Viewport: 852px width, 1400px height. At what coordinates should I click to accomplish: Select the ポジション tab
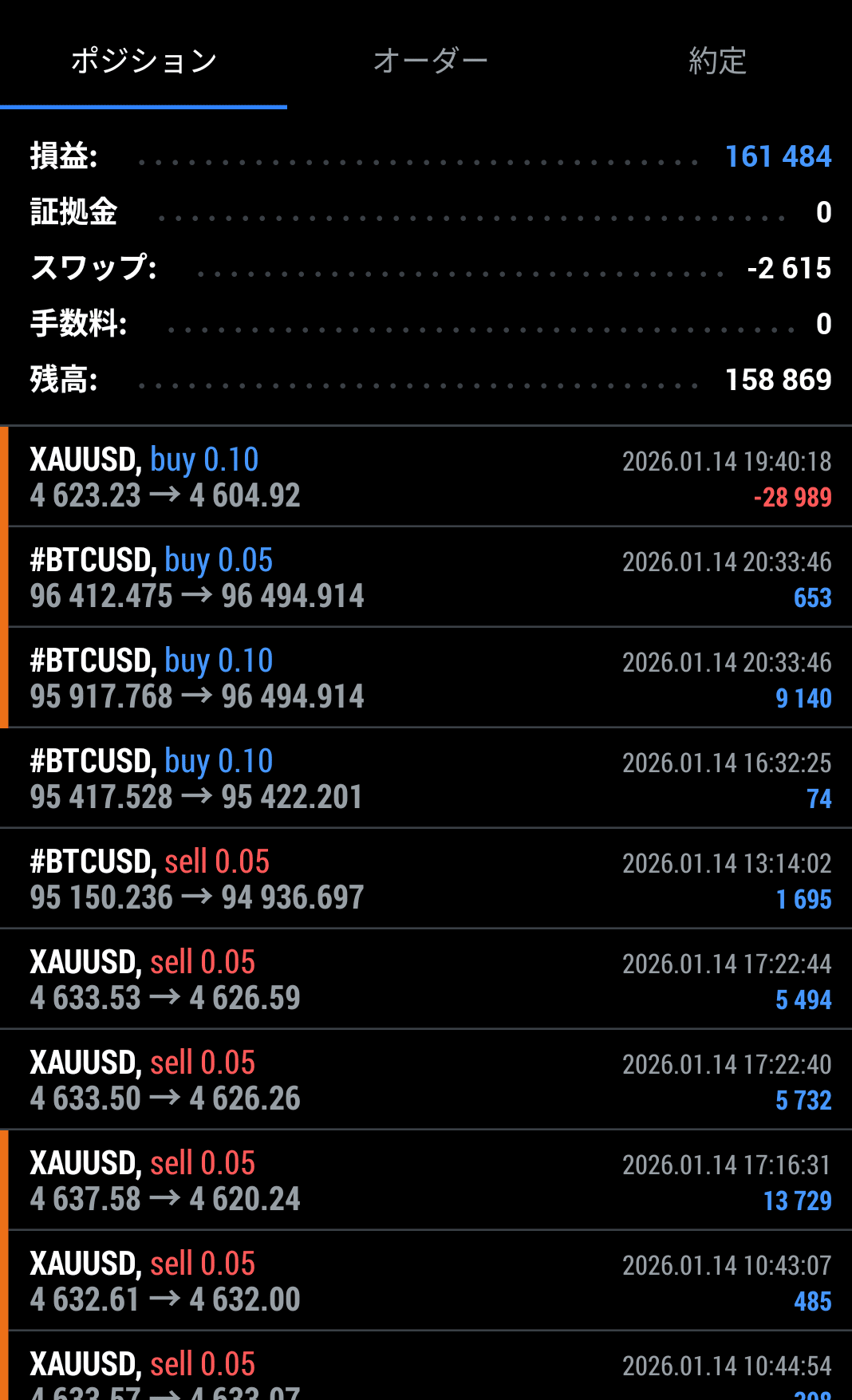[x=144, y=61]
